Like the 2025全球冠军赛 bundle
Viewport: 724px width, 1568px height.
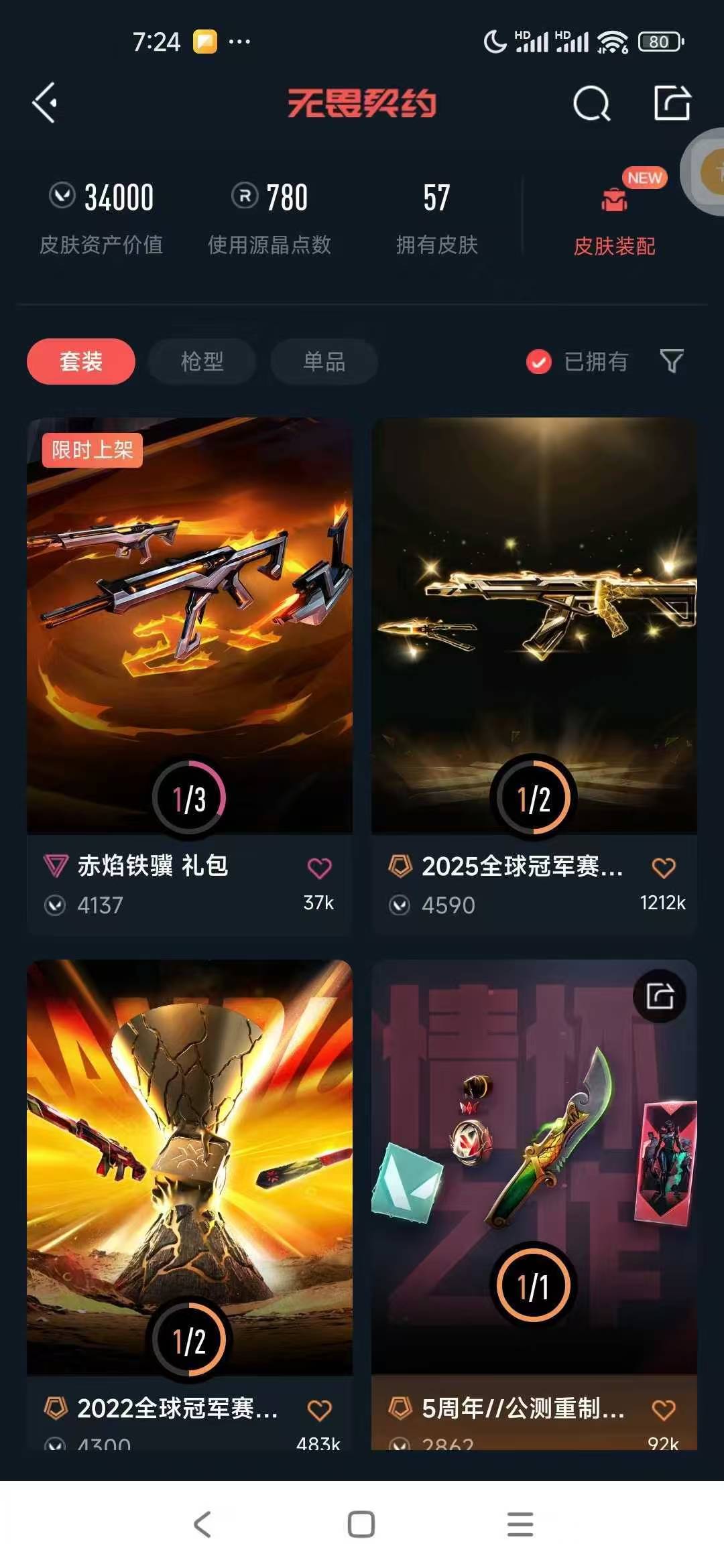pos(664,868)
